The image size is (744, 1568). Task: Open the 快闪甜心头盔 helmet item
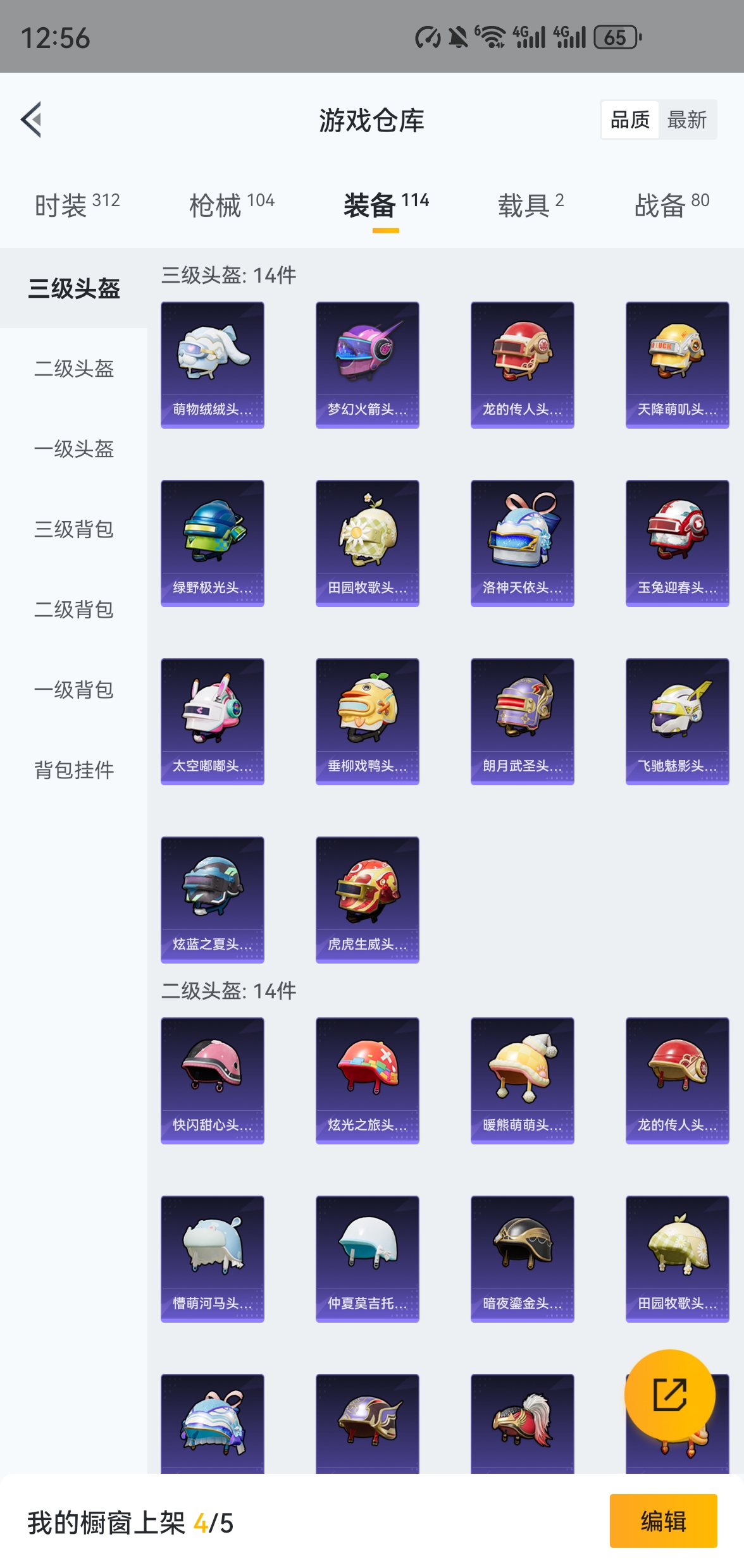tap(212, 1079)
